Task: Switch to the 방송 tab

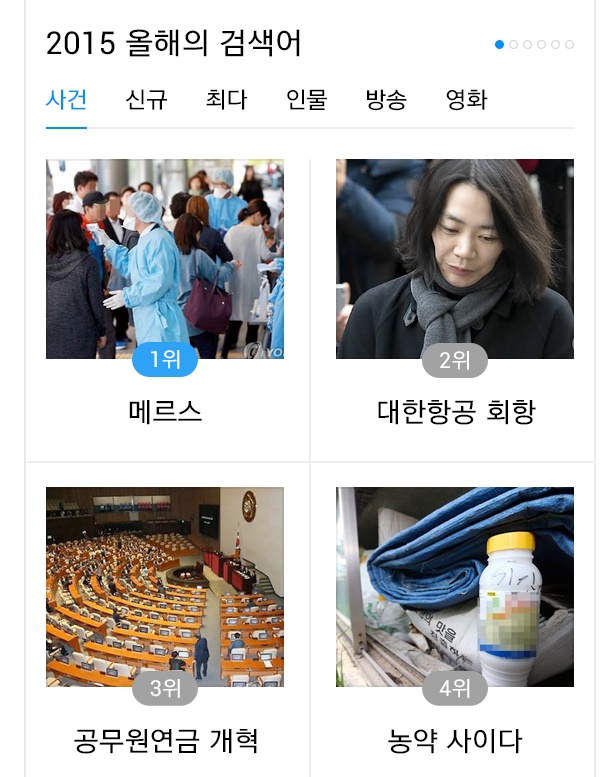Action: [386, 100]
